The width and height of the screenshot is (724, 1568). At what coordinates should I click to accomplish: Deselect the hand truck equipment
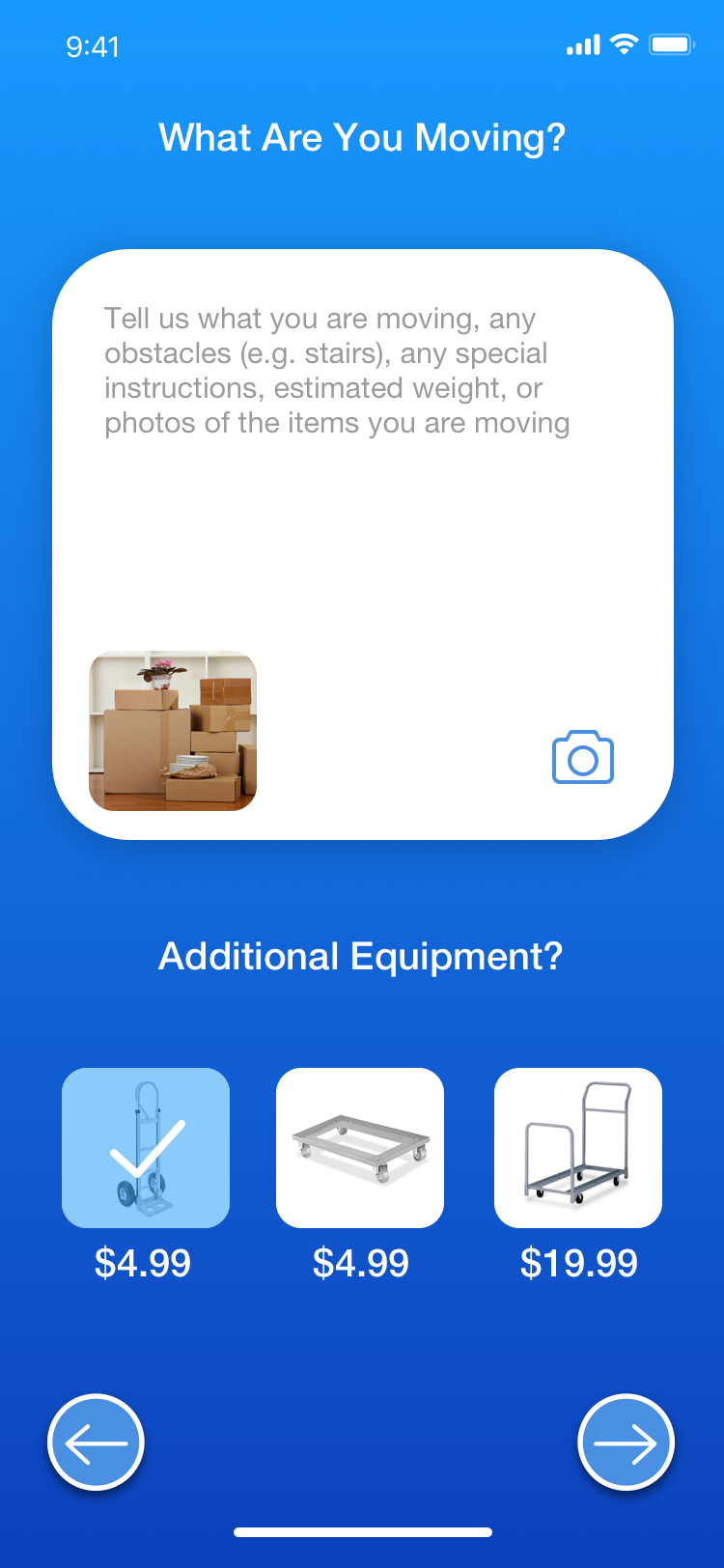tap(146, 1147)
